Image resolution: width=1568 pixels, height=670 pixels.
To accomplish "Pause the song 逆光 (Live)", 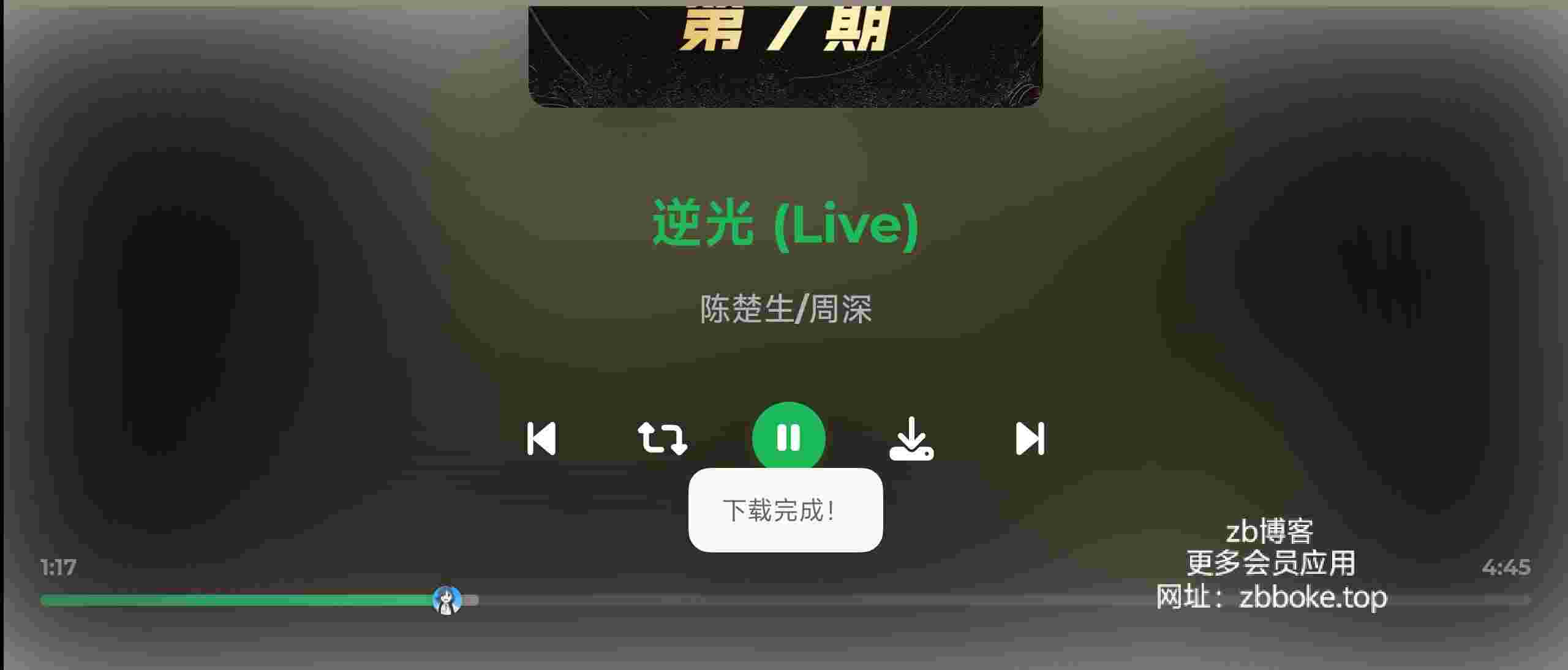I will (x=788, y=437).
